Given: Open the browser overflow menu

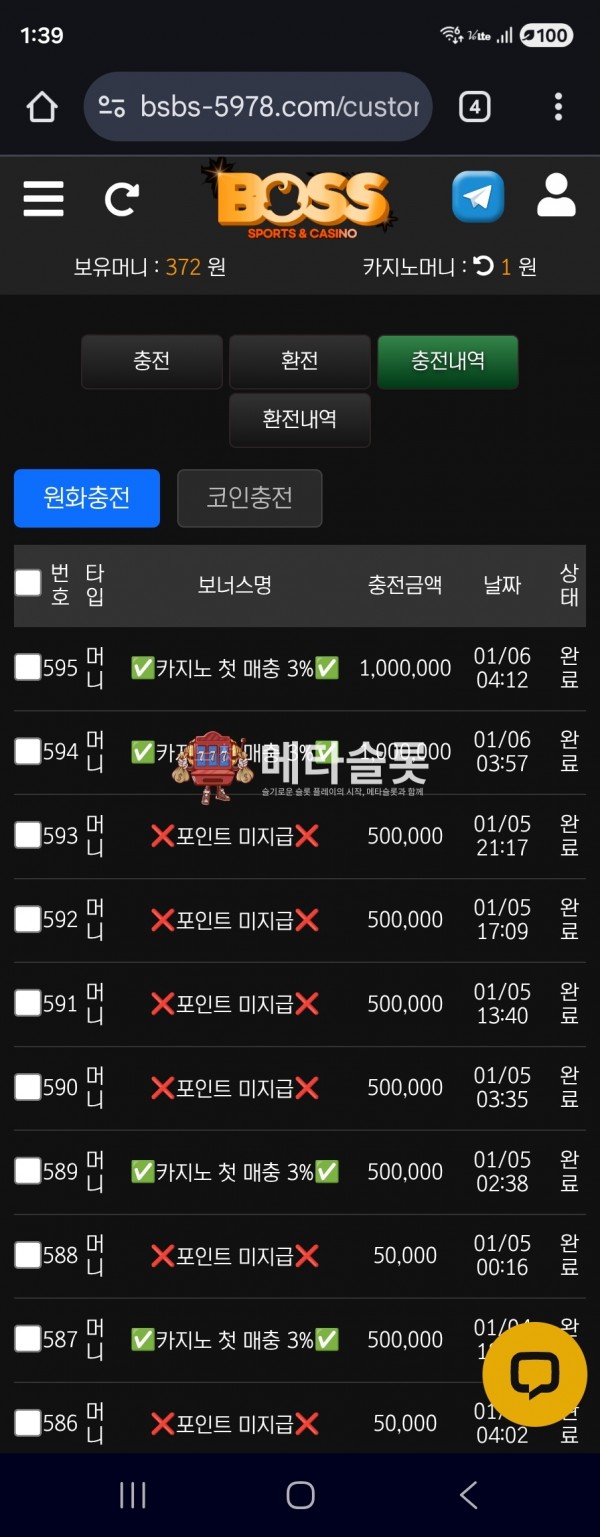Looking at the screenshot, I should pyautogui.click(x=558, y=106).
